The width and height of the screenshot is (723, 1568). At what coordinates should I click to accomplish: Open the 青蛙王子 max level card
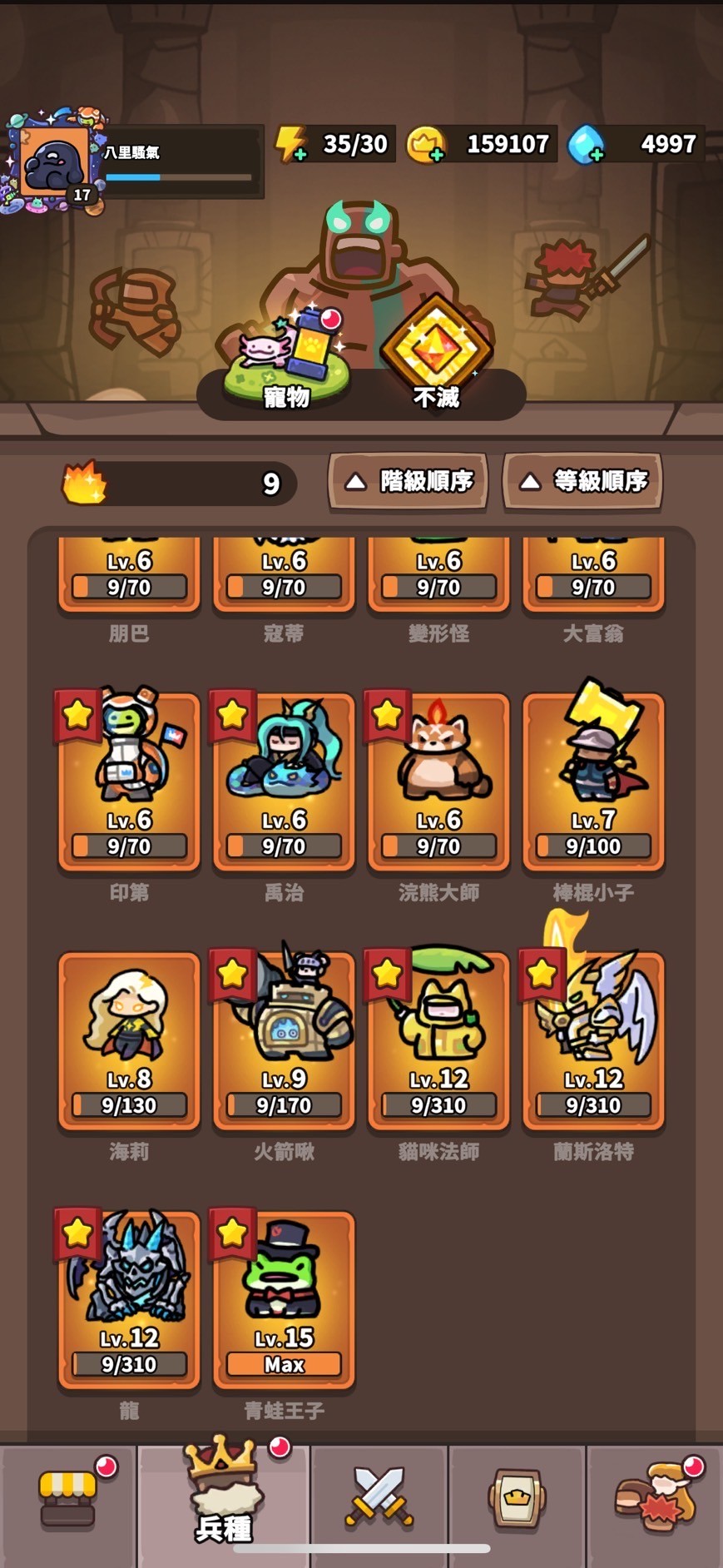284,1299
